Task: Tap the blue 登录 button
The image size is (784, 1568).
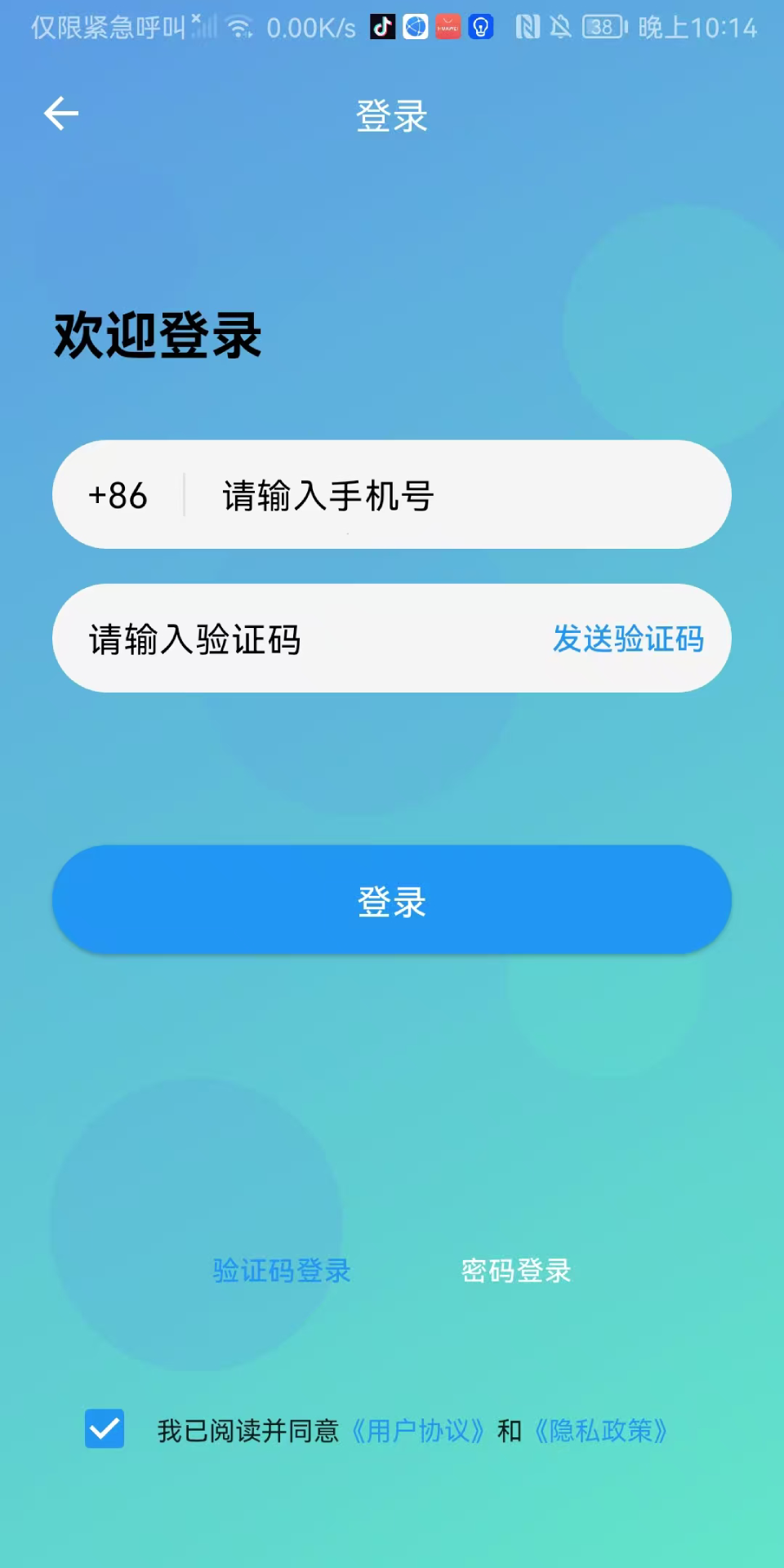Action: (x=392, y=901)
